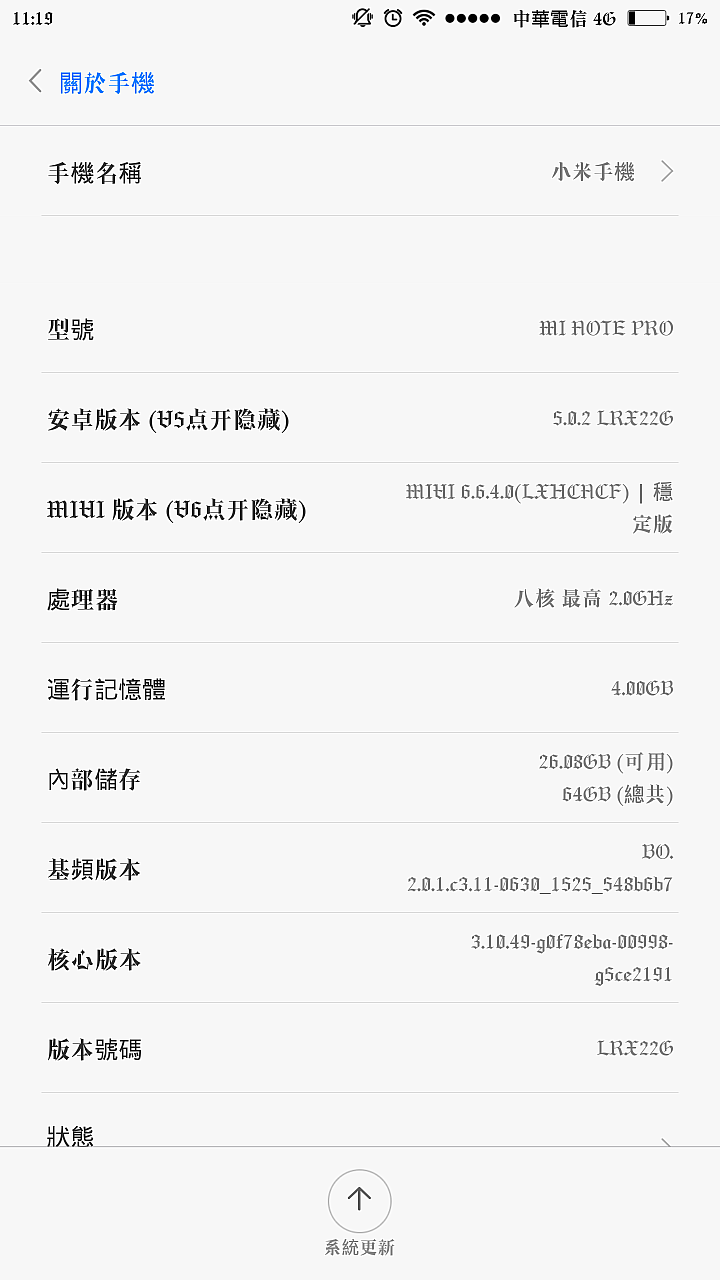This screenshot has width=720, height=1280.
Task: Tap the 安卓版本 row
Action: [360, 418]
